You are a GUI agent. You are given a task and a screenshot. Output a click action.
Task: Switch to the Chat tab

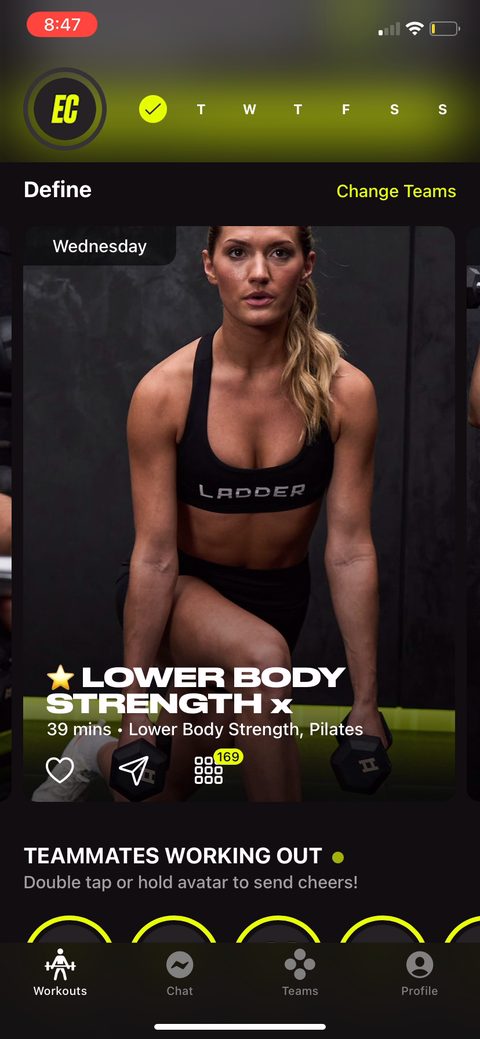pos(180,973)
